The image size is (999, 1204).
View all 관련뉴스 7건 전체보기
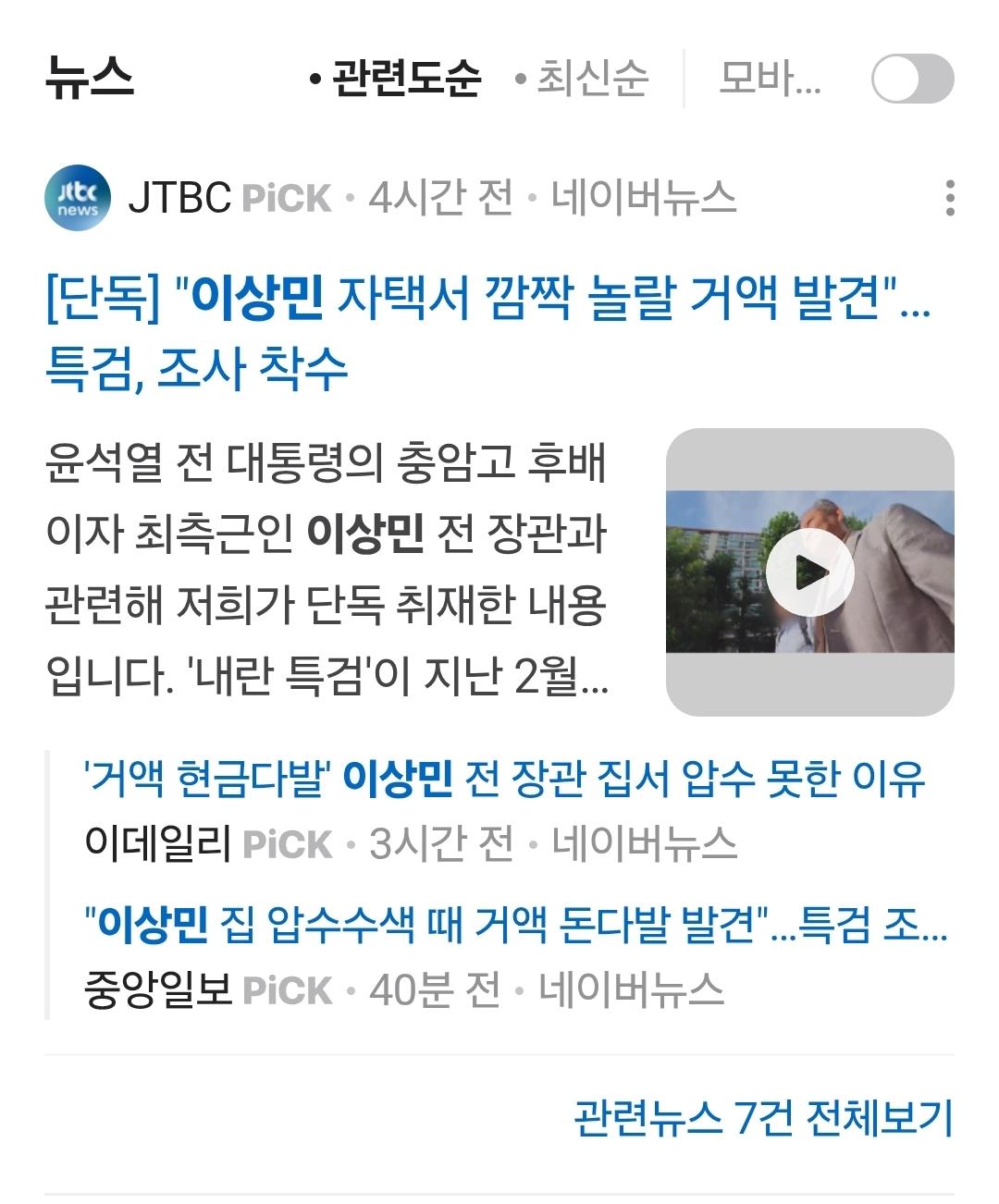point(762,1119)
